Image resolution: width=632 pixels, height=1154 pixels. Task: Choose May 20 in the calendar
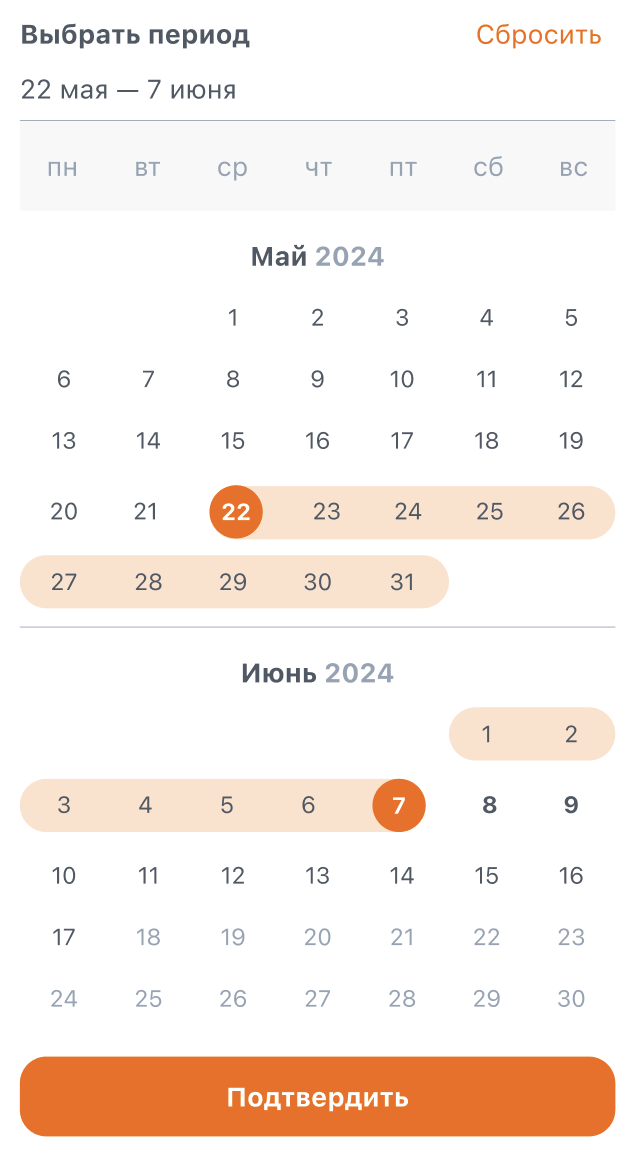[64, 512]
